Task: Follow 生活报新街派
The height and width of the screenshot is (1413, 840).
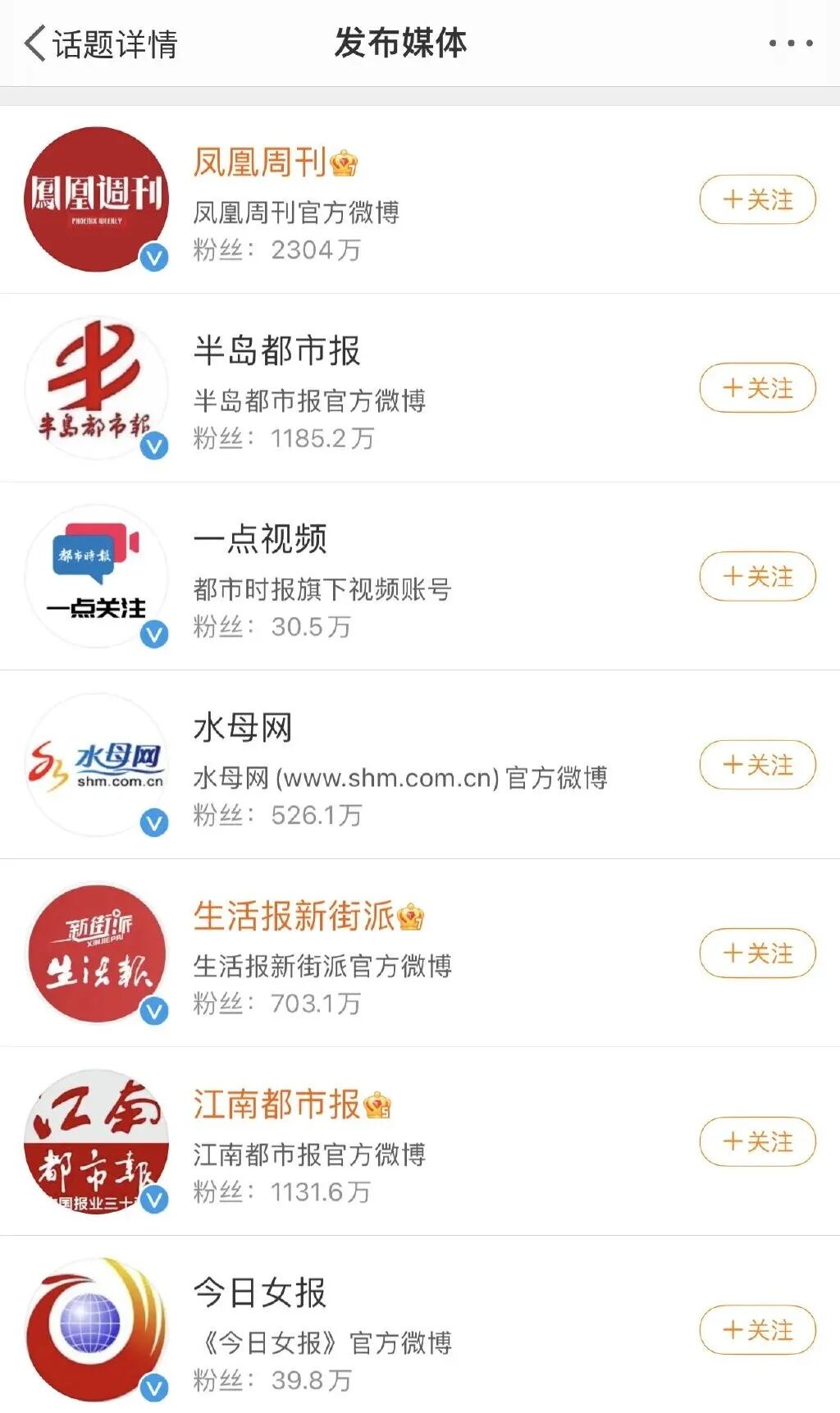Action: pyautogui.click(x=757, y=953)
